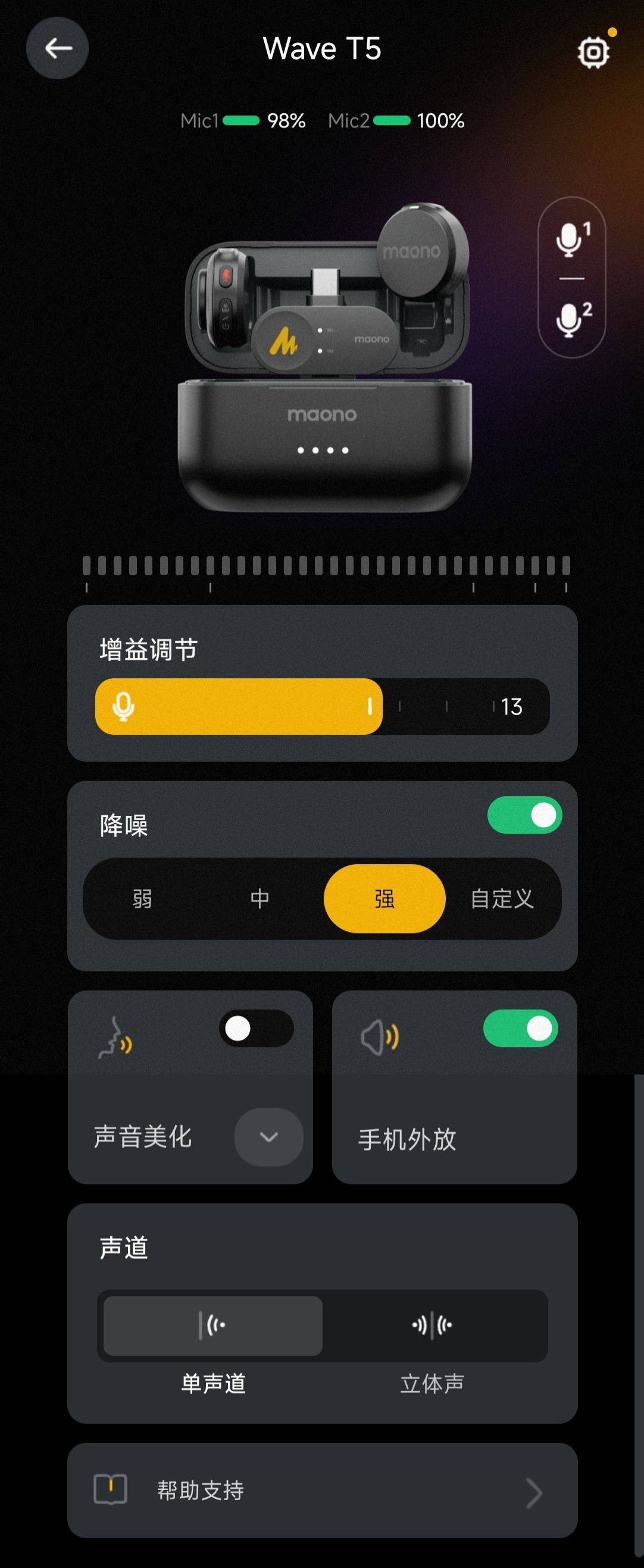Choose the 强 noise reduction level

(384, 899)
